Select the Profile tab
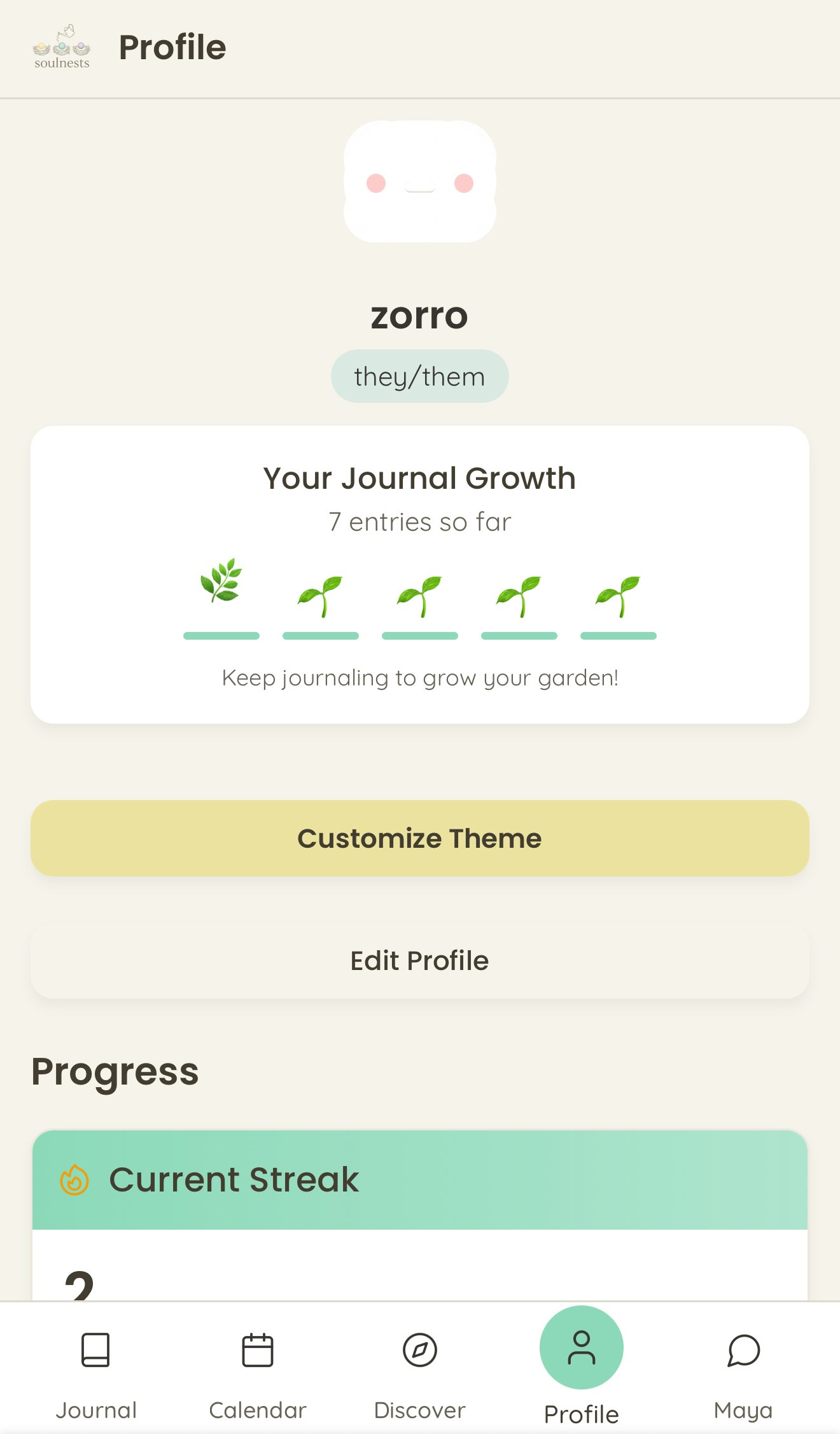 tap(581, 1368)
